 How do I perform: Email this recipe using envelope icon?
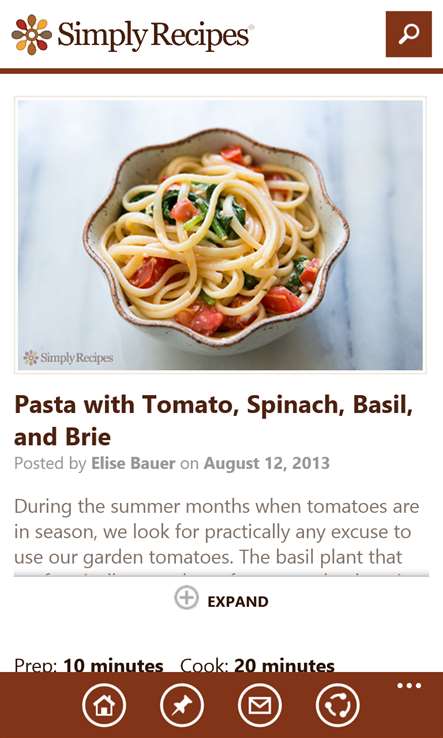(260, 706)
